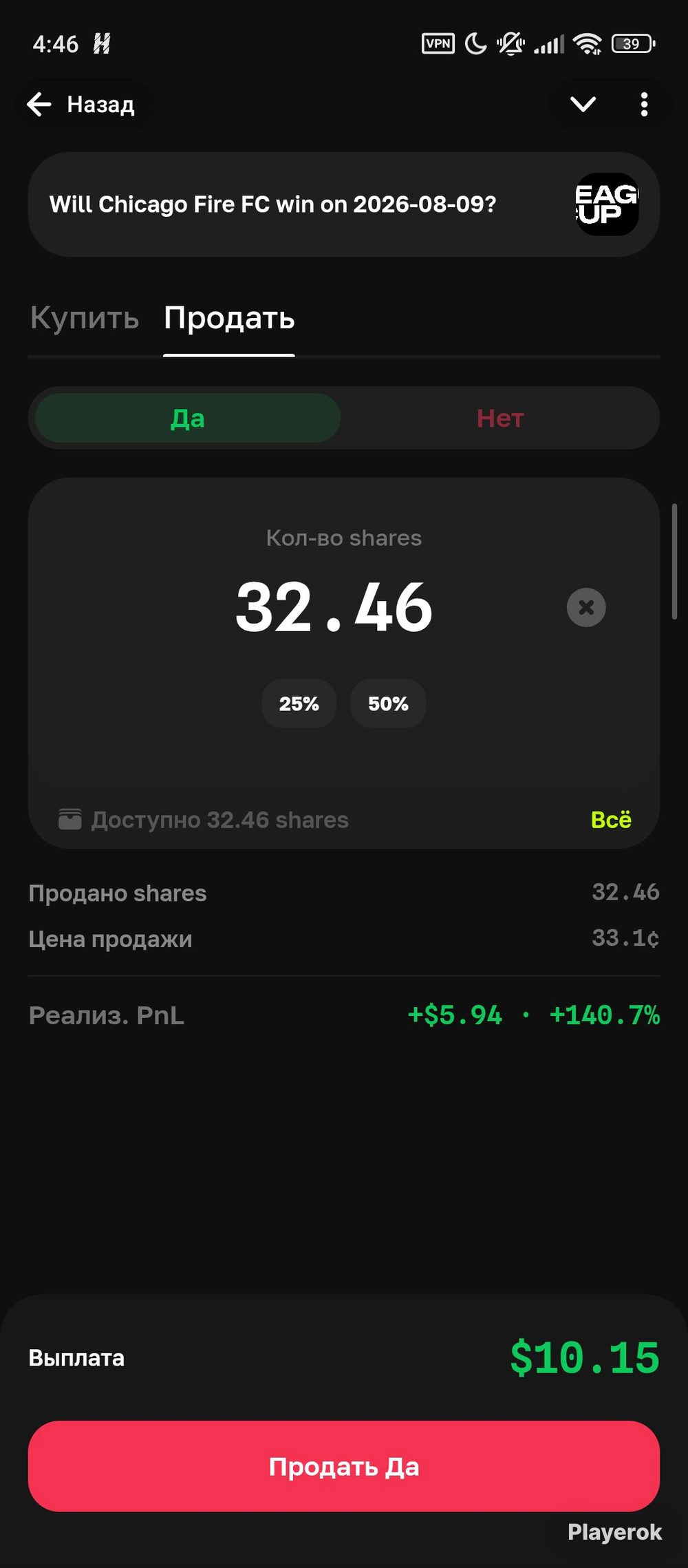Screen dimensions: 688x1568
Task: Select all shares with Всё
Action: 611,820
